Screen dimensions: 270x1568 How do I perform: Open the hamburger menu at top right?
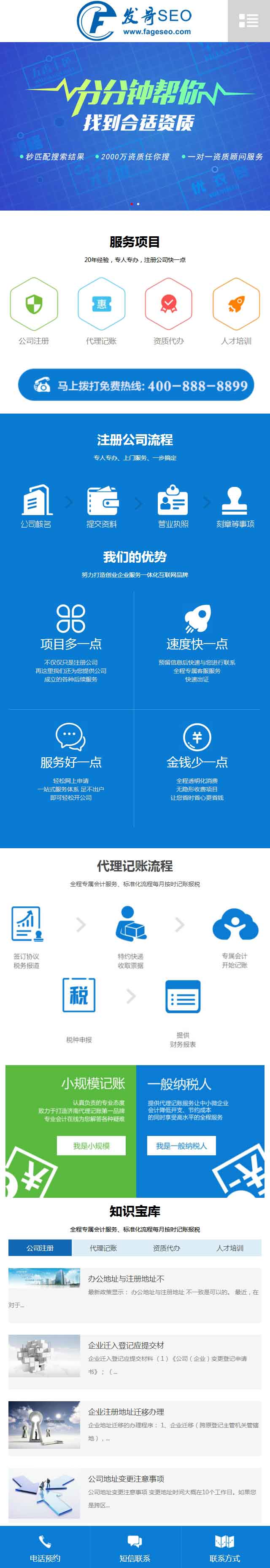[248, 21]
